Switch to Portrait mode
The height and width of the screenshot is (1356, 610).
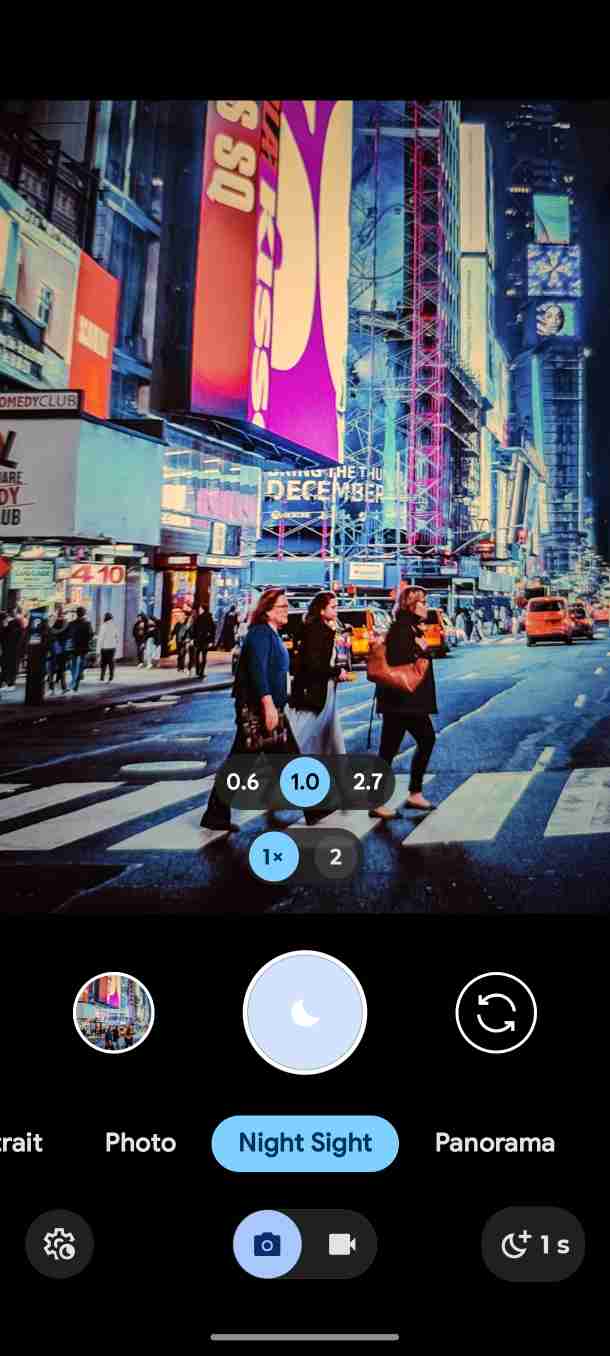click(20, 1143)
